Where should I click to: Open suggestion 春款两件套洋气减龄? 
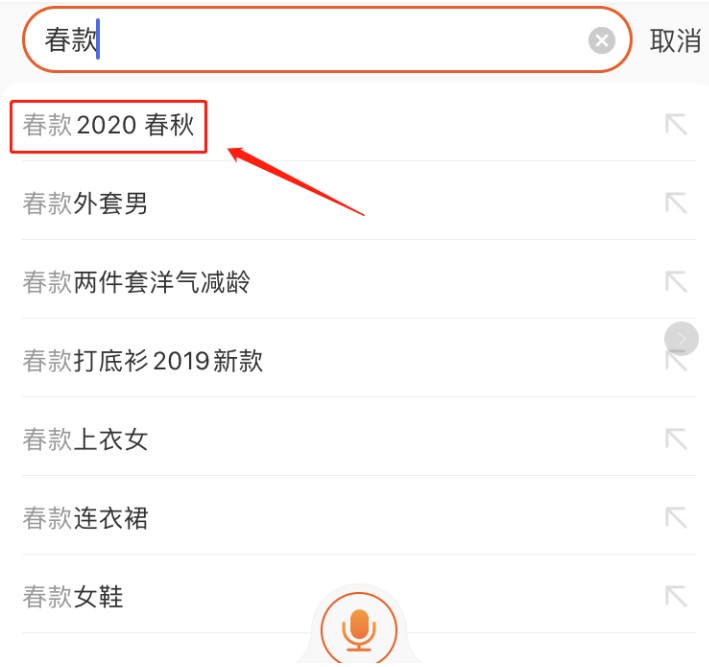(136, 283)
